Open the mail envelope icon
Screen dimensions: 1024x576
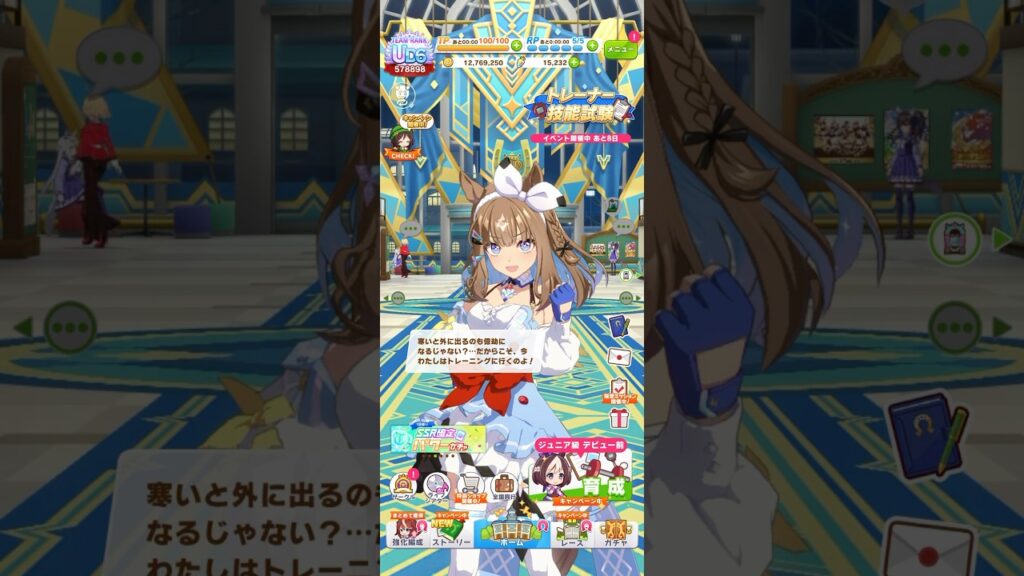tap(620, 356)
